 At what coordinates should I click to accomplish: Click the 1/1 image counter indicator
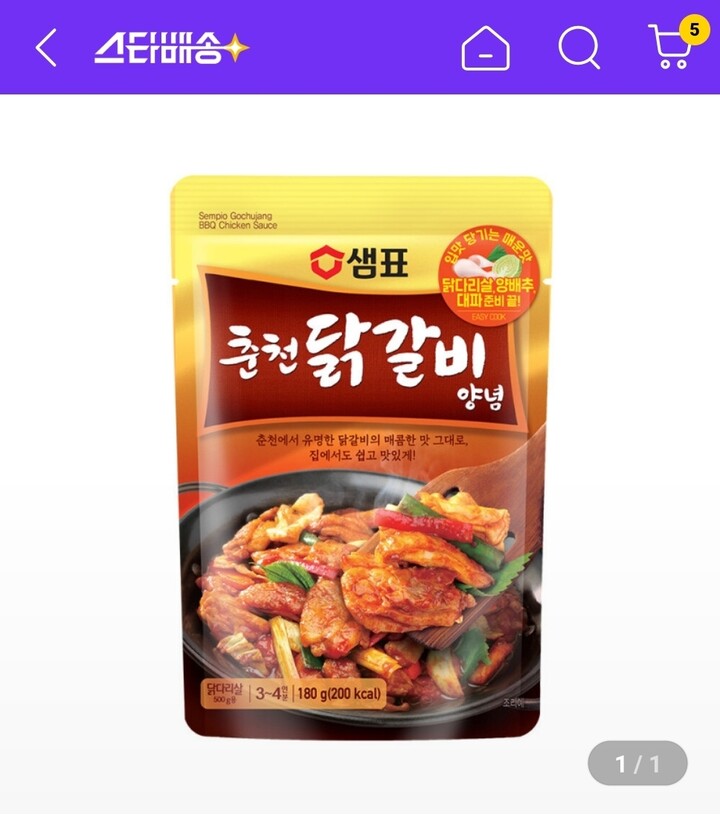(x=638, y=760)
